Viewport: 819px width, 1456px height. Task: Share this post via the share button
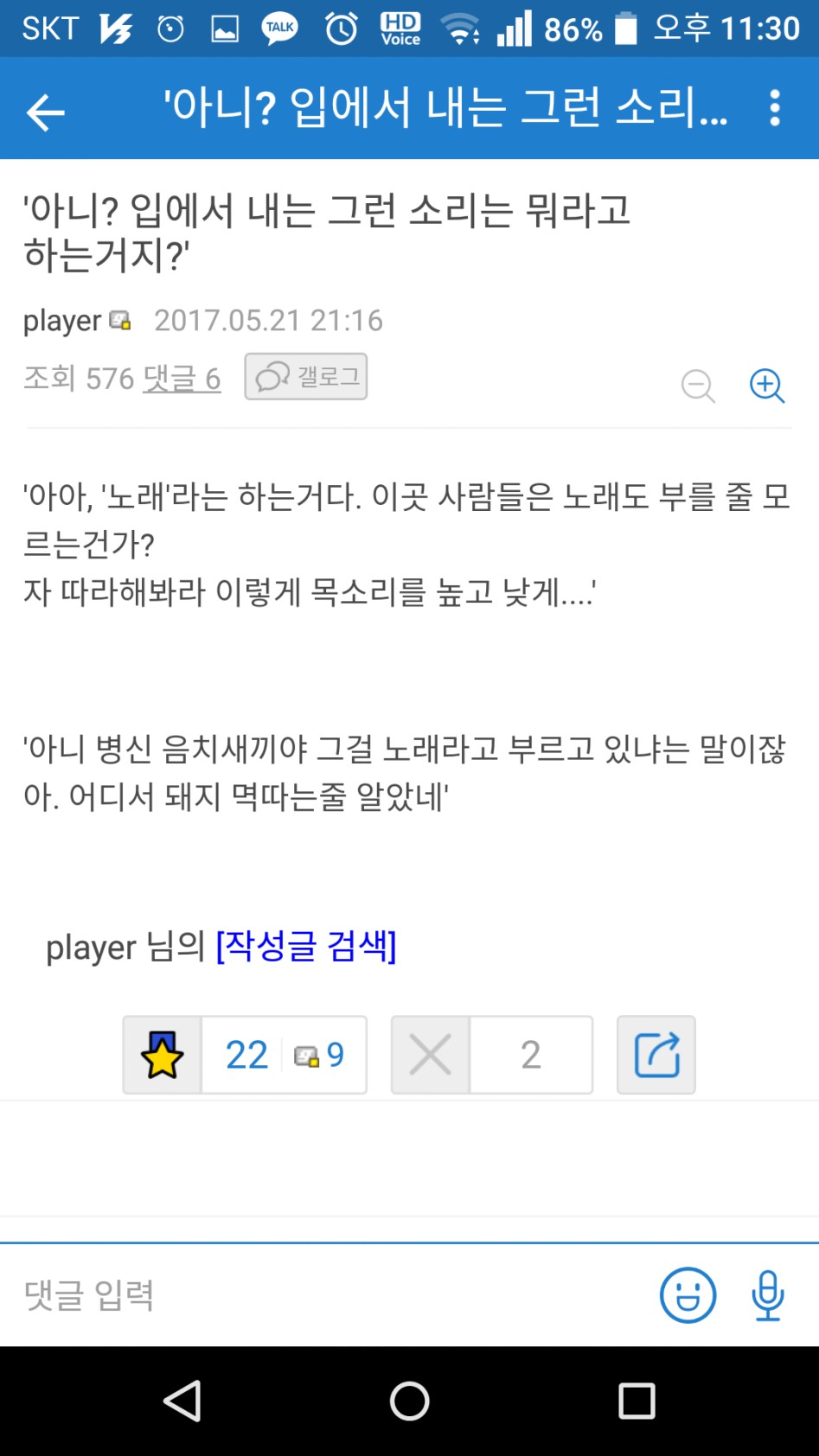pyautogui.click(x=656, y=1055)
